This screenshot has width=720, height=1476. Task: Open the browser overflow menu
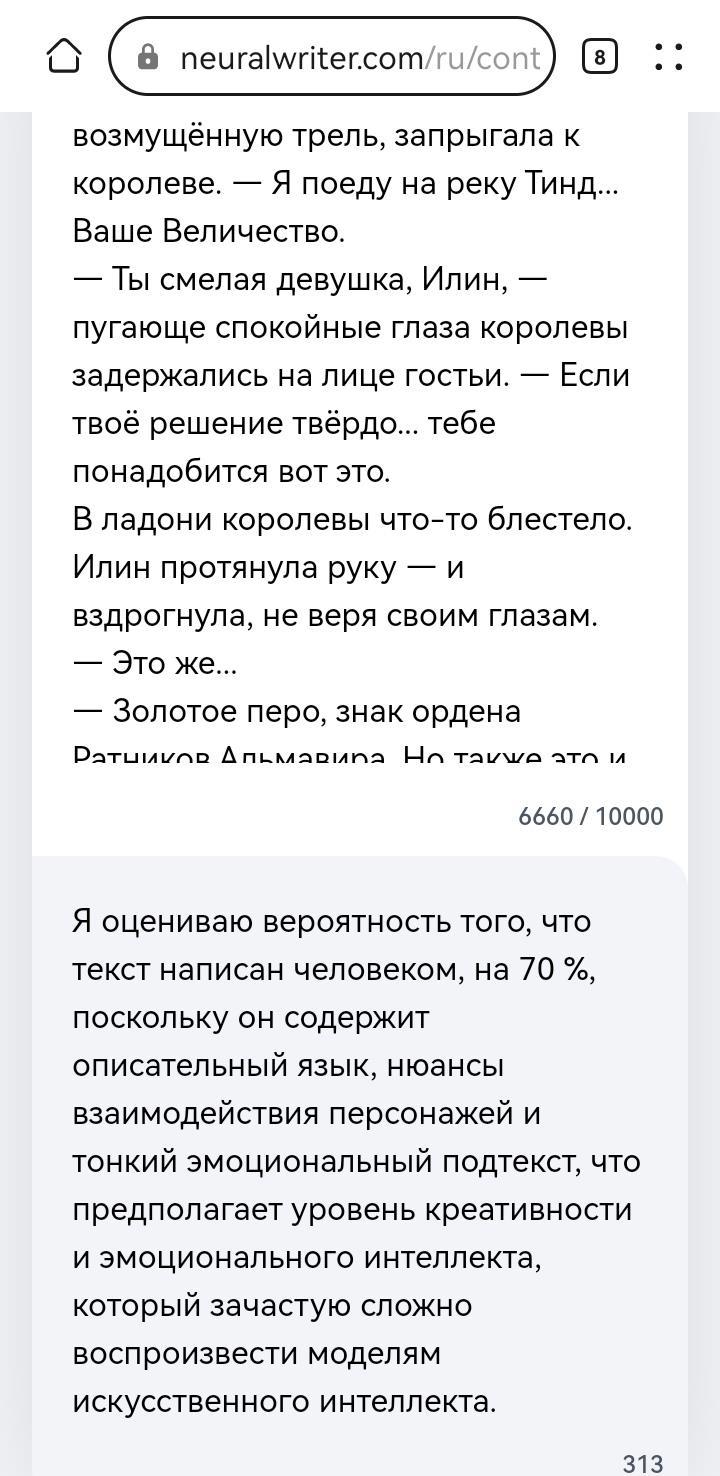[x=669, y=57]
